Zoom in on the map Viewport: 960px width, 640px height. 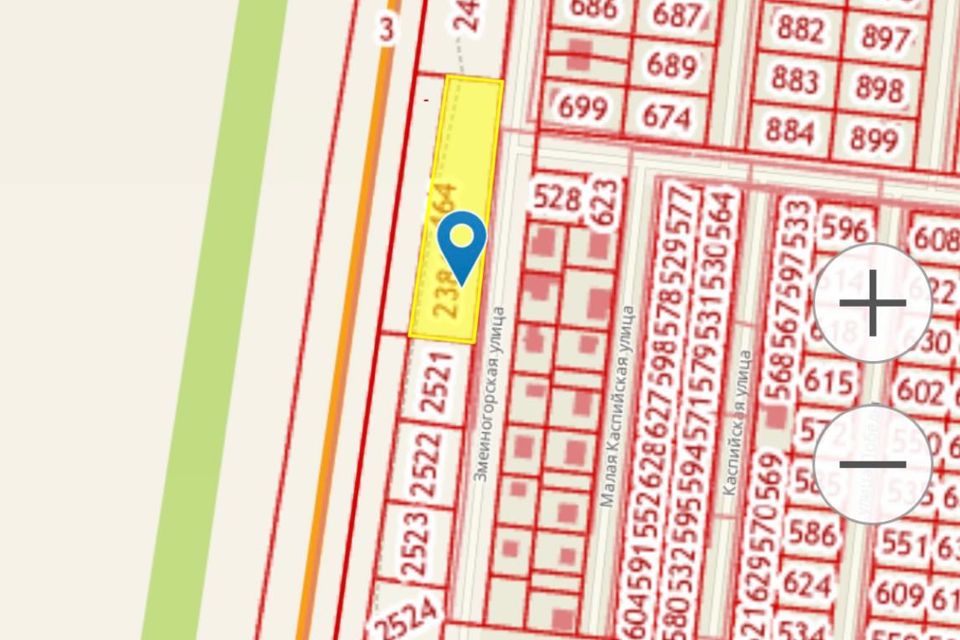click(x=872, y=302)
